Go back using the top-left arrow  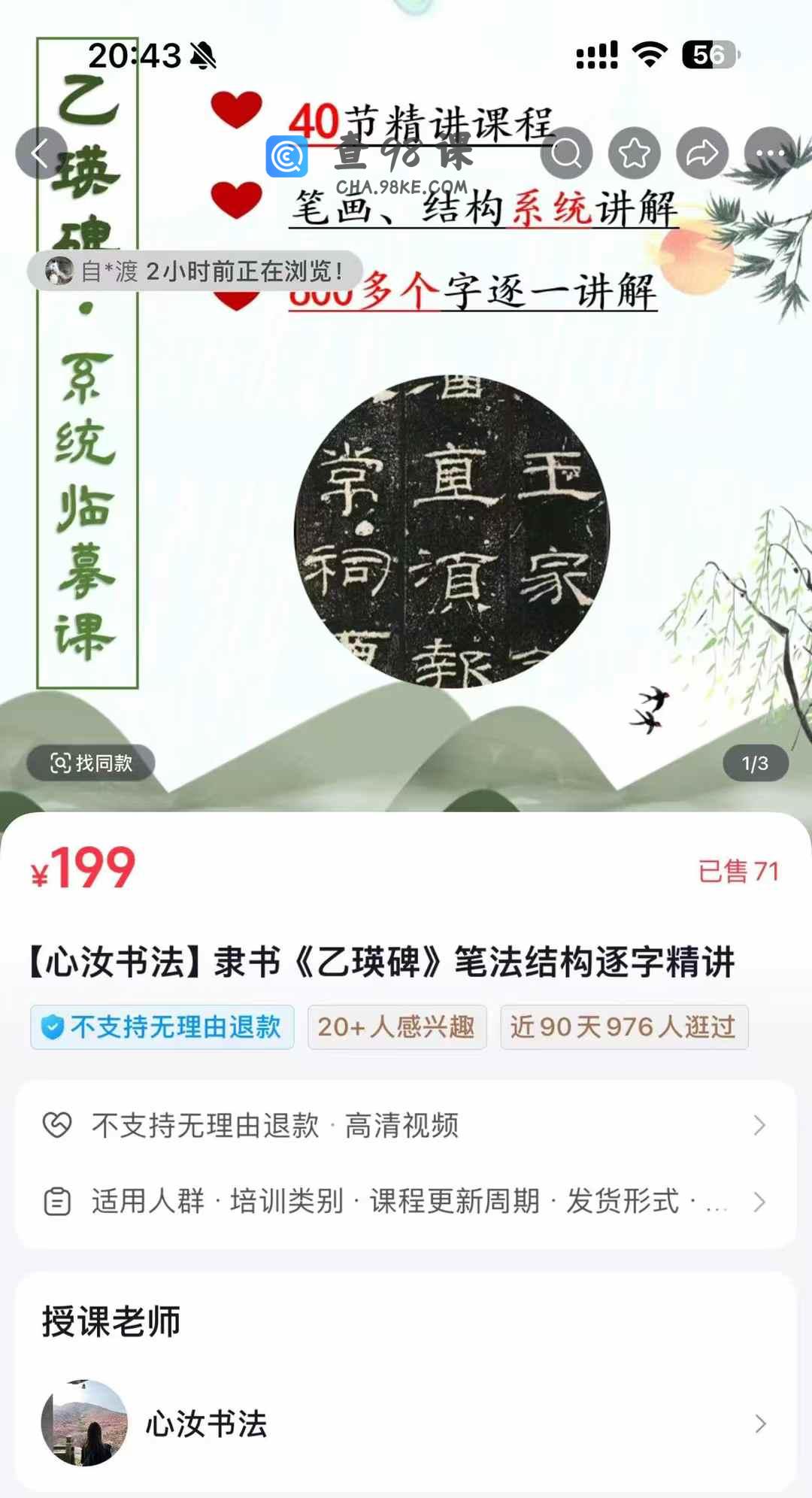point(41,153)
